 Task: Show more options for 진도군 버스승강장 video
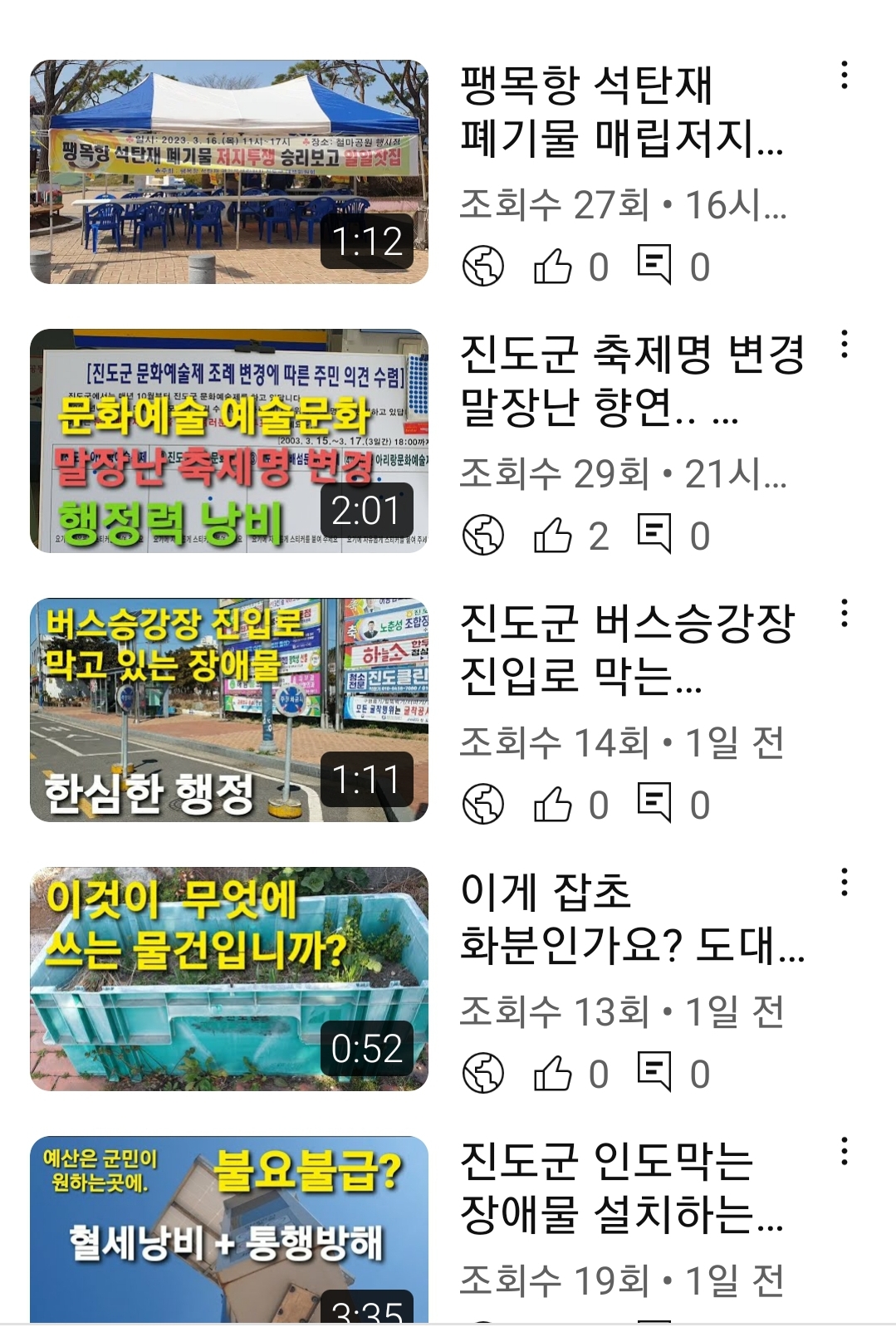(x=844, y=614)
